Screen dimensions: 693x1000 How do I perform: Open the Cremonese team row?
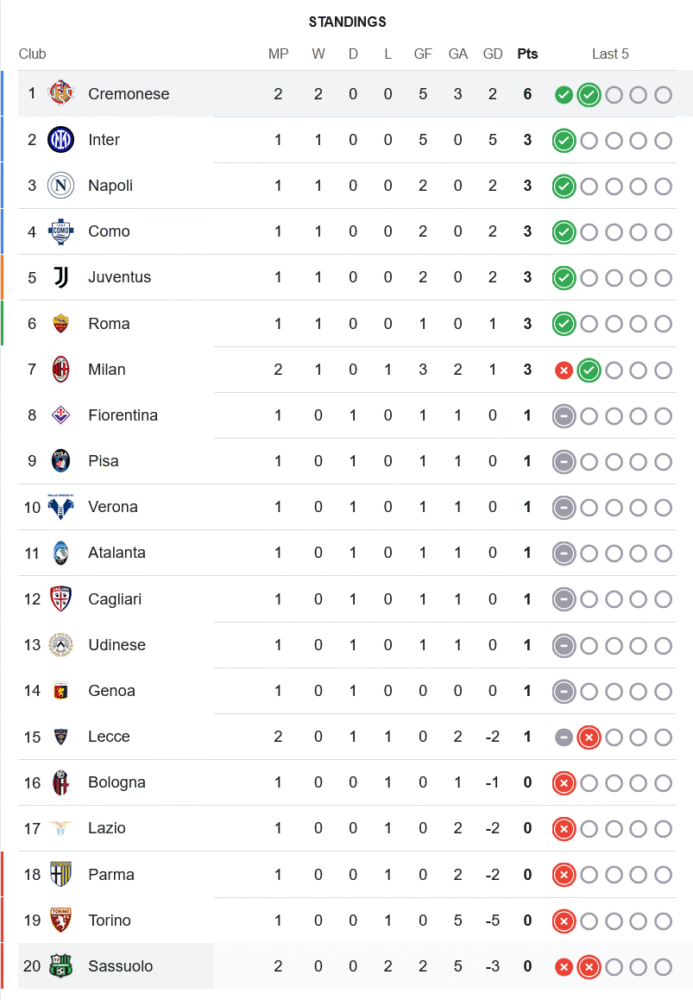point(128,94)
